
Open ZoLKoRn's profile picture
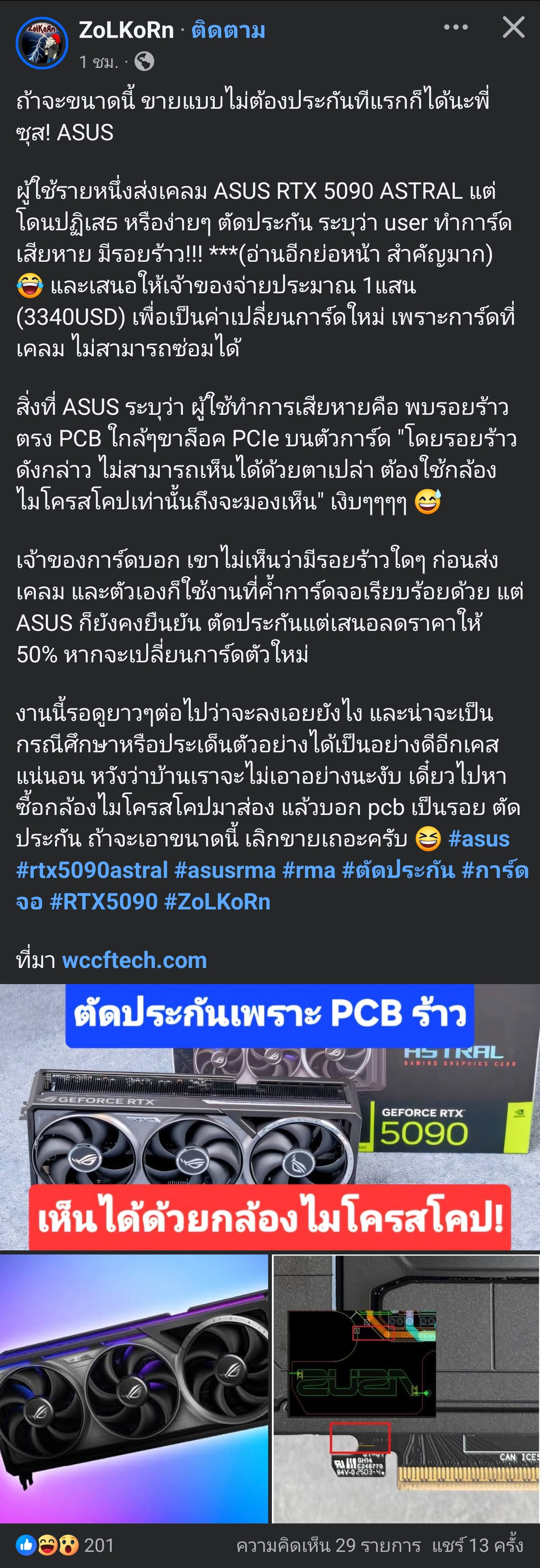pyautogui.click(x=41, y=43)
